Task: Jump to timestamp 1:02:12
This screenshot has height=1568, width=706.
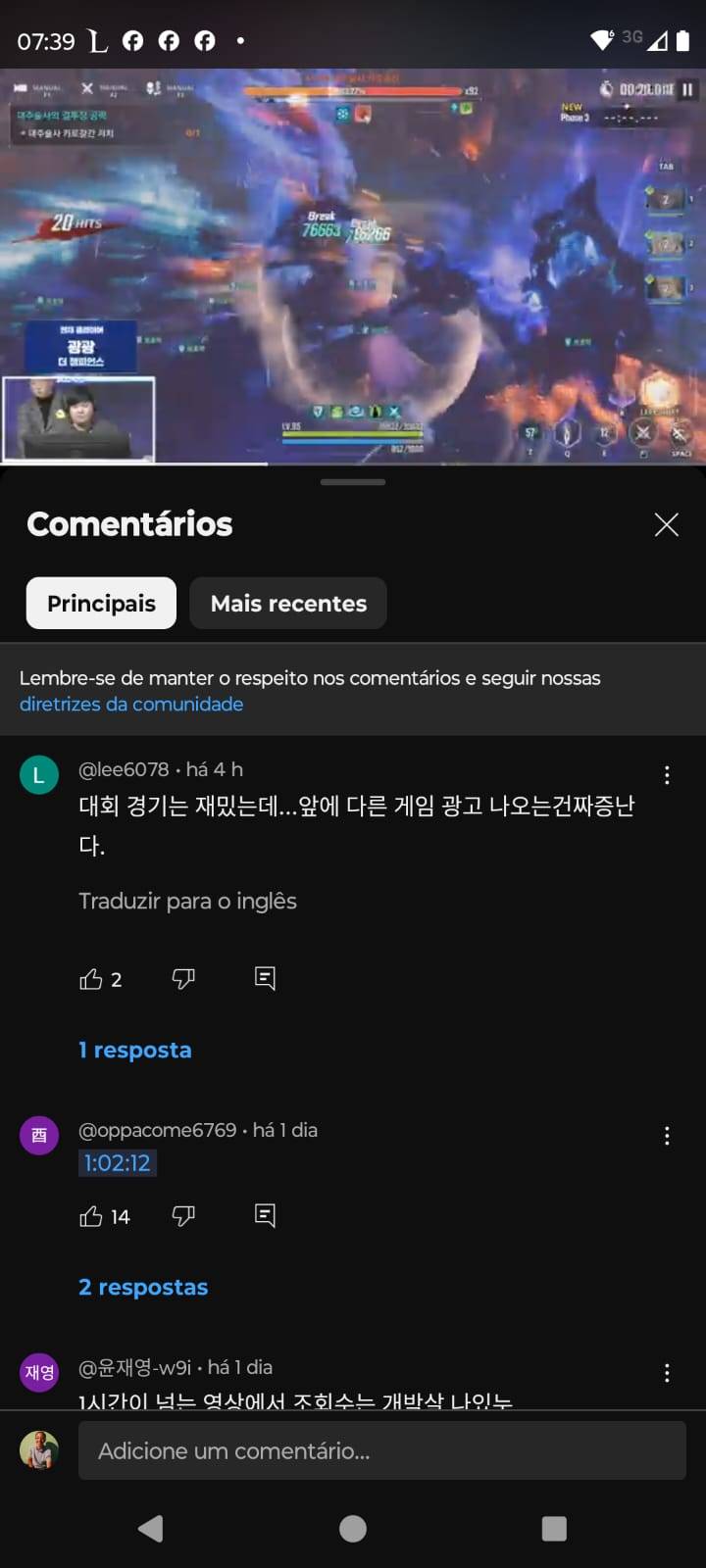Action: point(117,1163)
